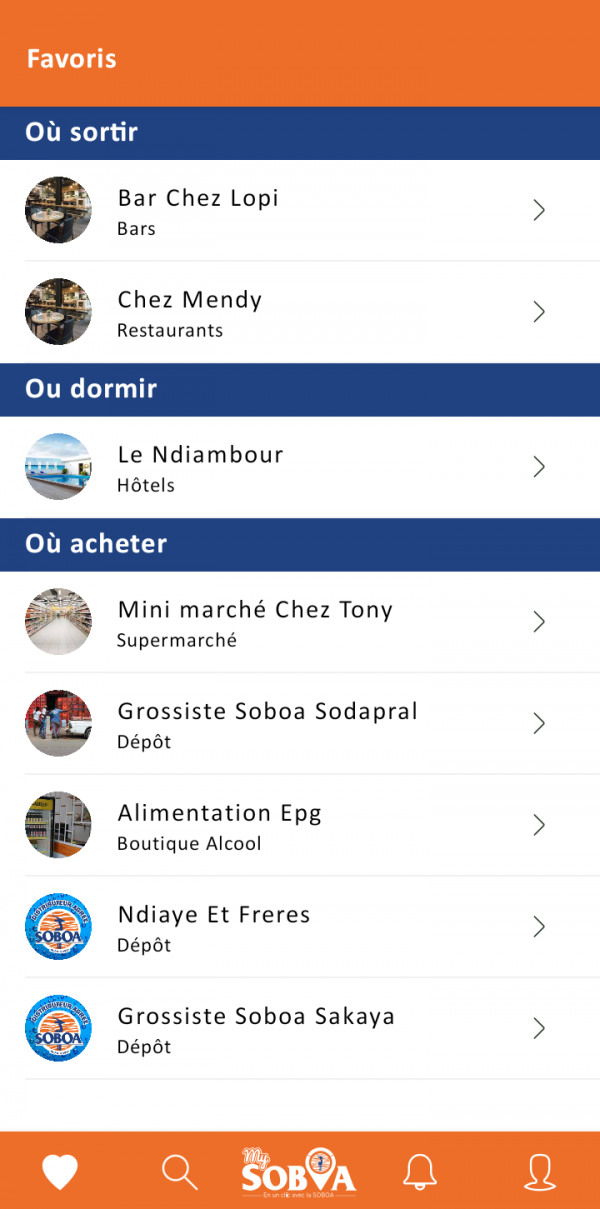Go to the My Soboa home tab
600x1209 pixels.
pos(299,1171)
